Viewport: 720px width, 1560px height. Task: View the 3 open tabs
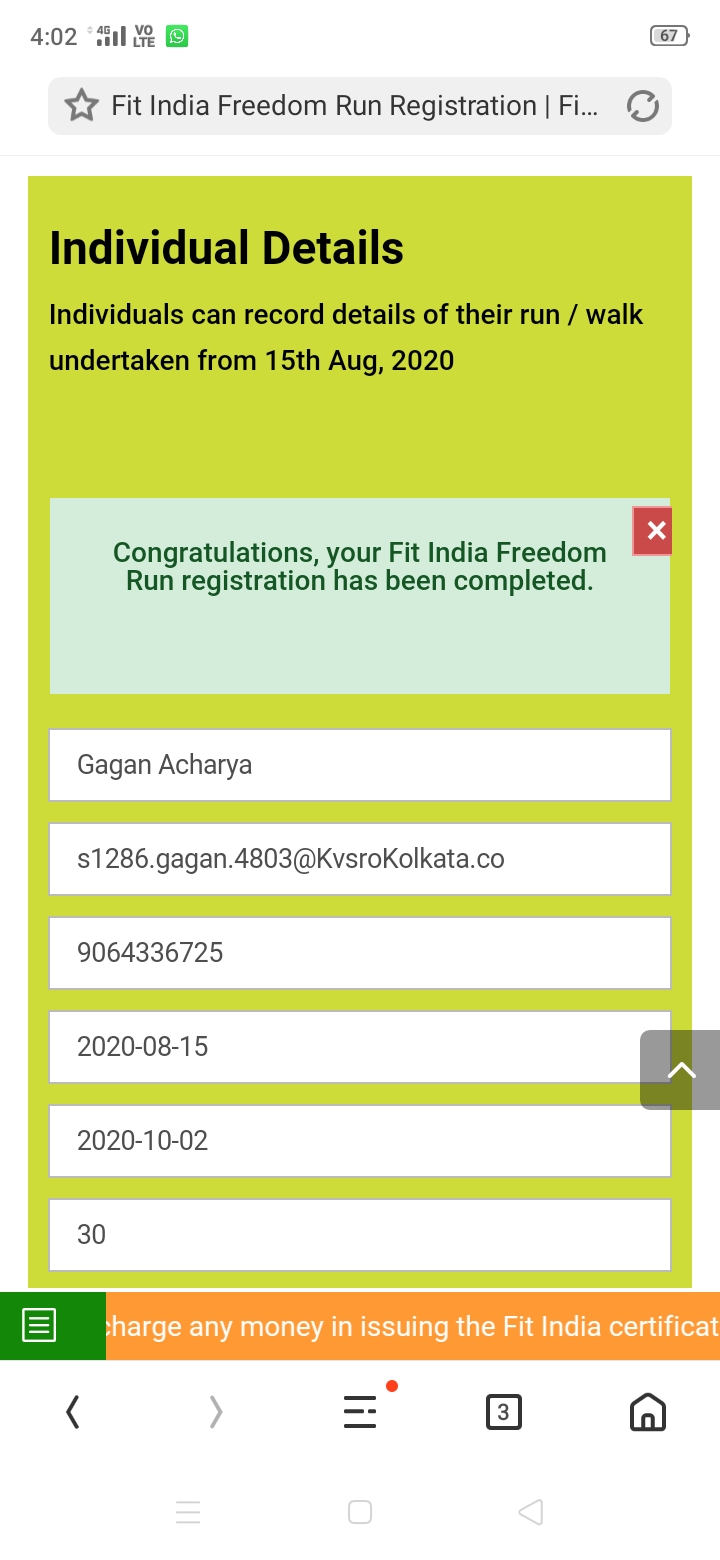pyautogui.click(x=503, y=1412)
